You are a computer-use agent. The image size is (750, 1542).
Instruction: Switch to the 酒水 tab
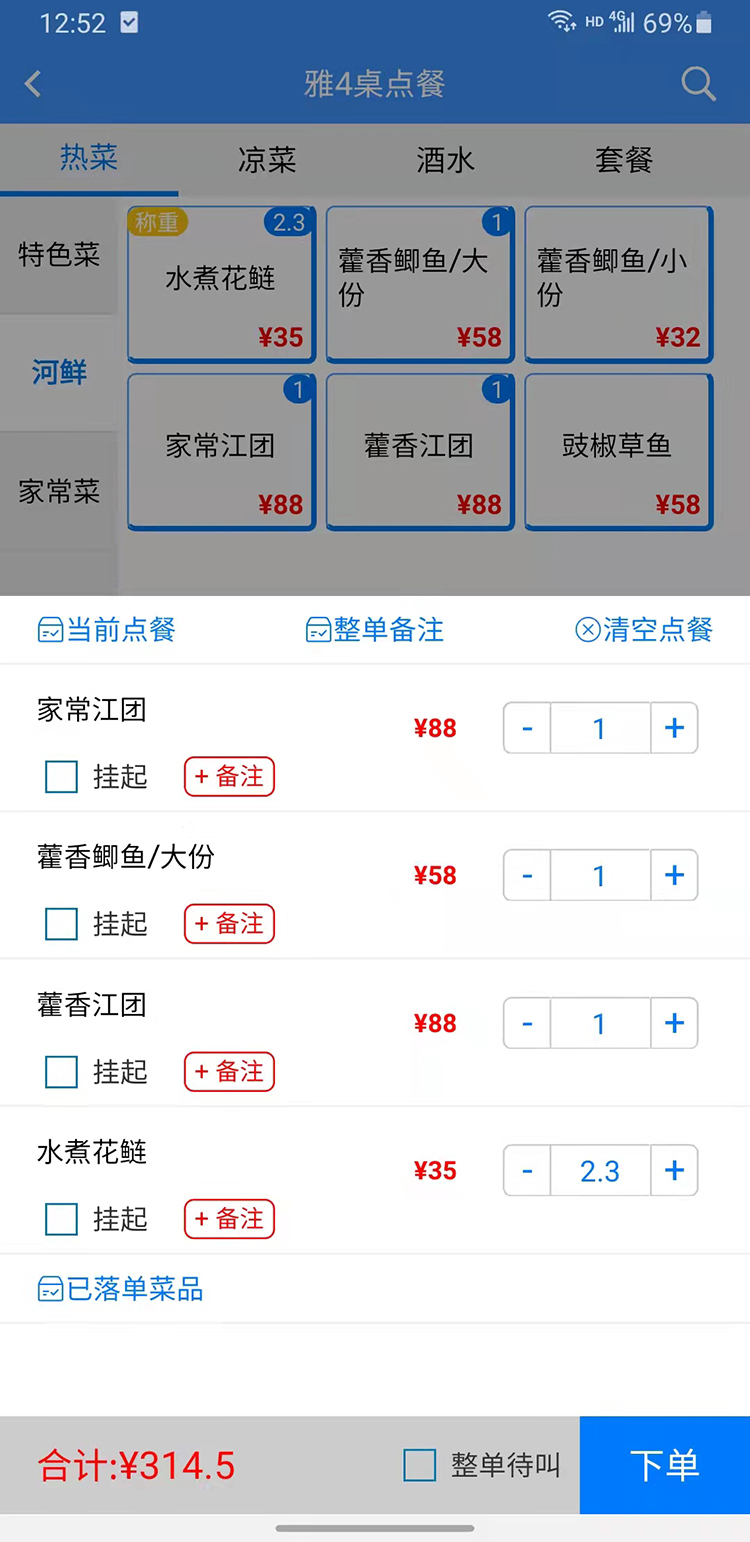(445, 160)
